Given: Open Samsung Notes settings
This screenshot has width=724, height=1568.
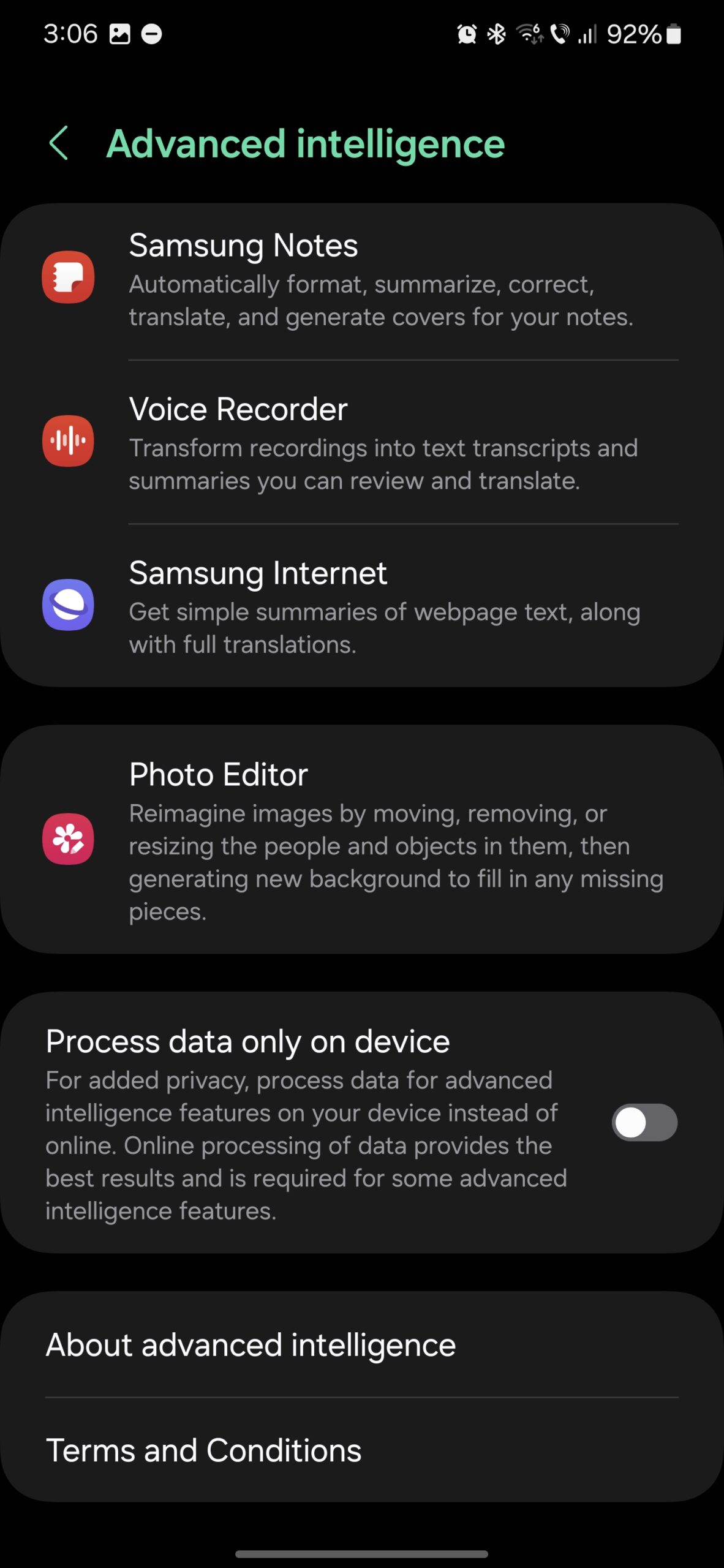Looking at the screenshot, I should (361, 280).
